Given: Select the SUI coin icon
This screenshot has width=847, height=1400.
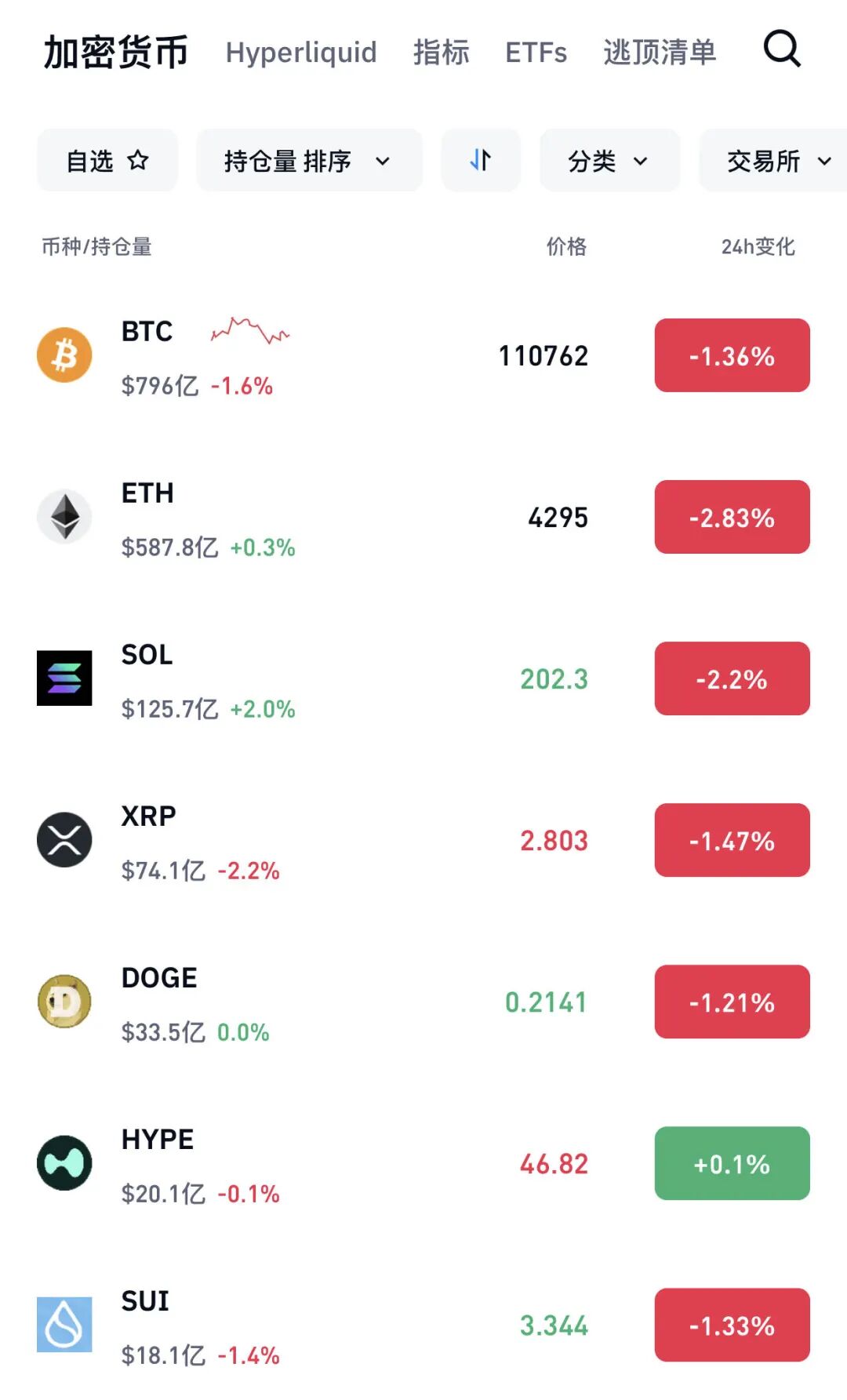Looking at the screenshot, I should click(64, 1325).
